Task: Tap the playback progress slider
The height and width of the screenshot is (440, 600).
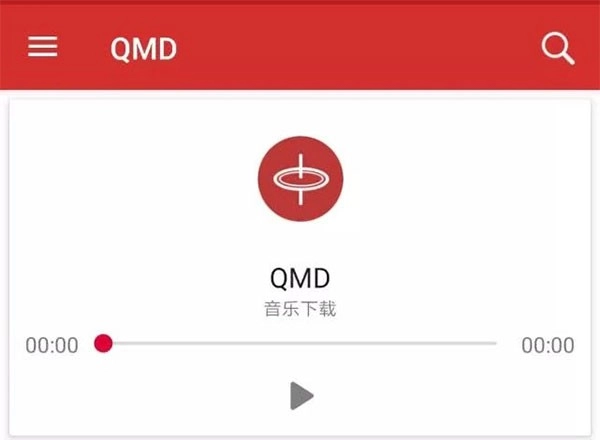Action: pyautogui.click(x=300, y=344)
